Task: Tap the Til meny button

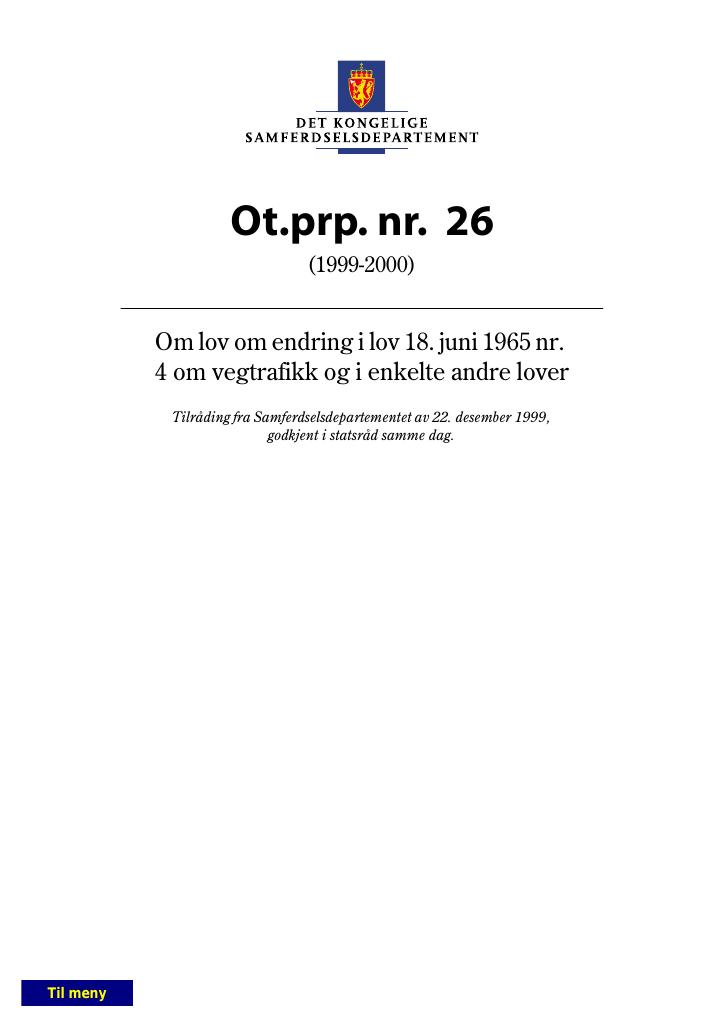Action: [77, 993]
